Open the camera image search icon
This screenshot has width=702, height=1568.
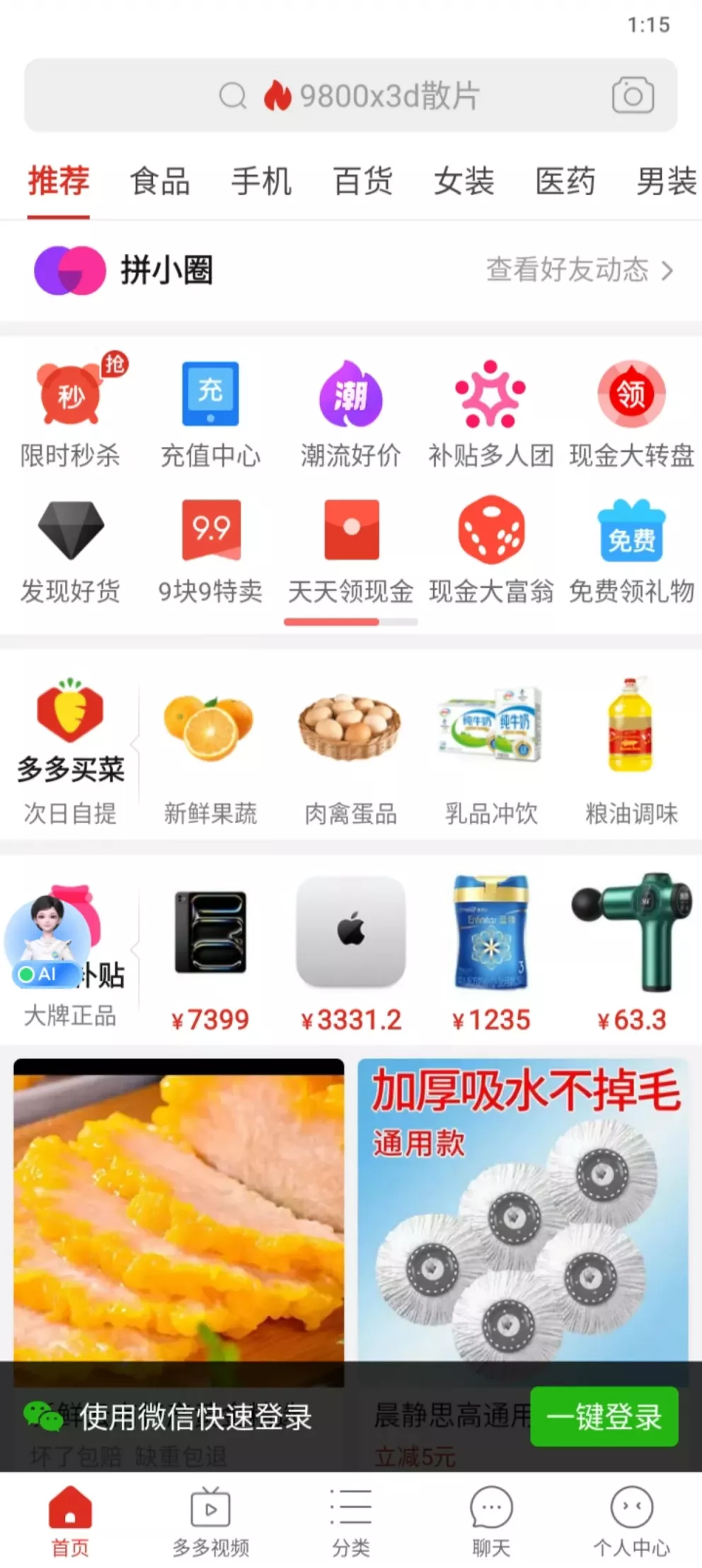click(x=632, y=95)
